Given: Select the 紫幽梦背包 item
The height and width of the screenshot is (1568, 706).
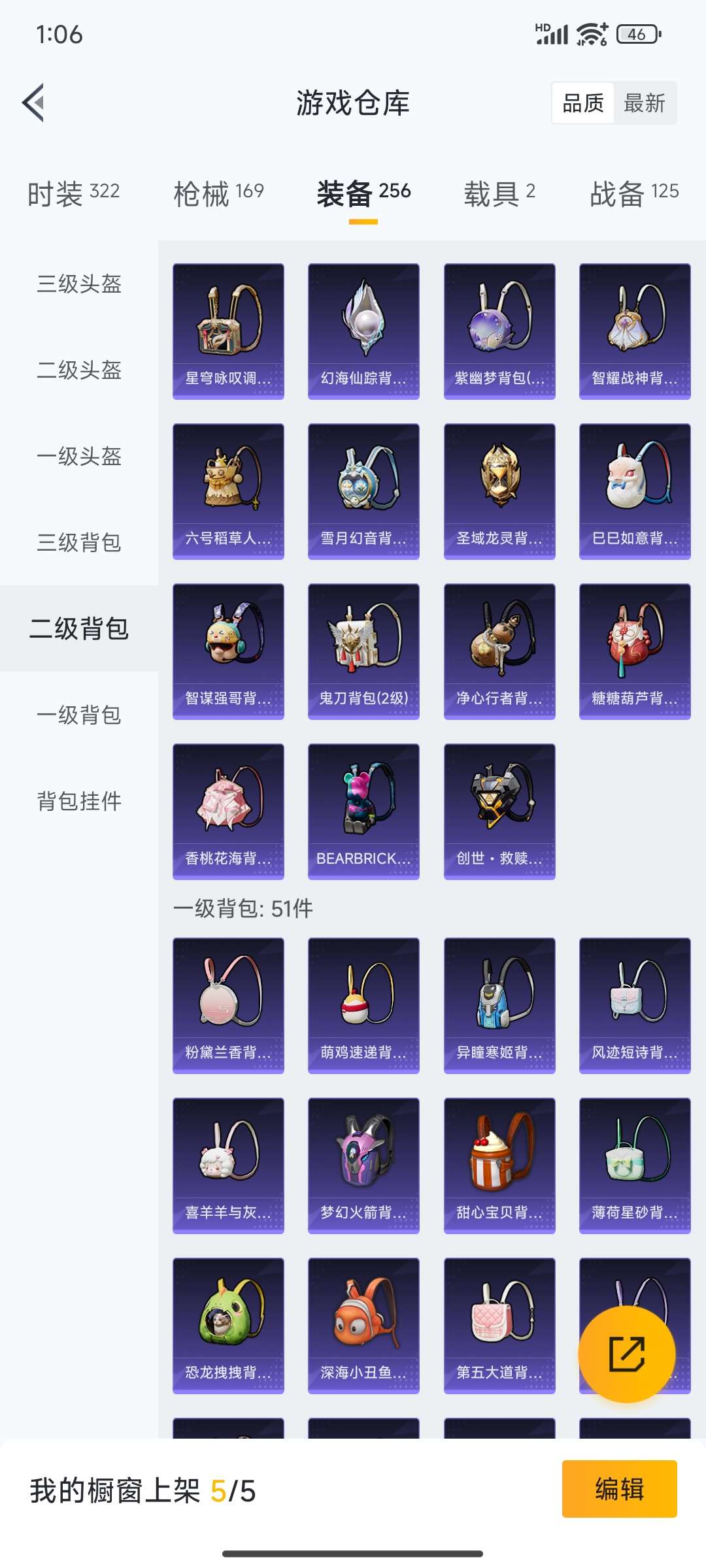Looking at the screenshot, I should click(x=499, y=330).
